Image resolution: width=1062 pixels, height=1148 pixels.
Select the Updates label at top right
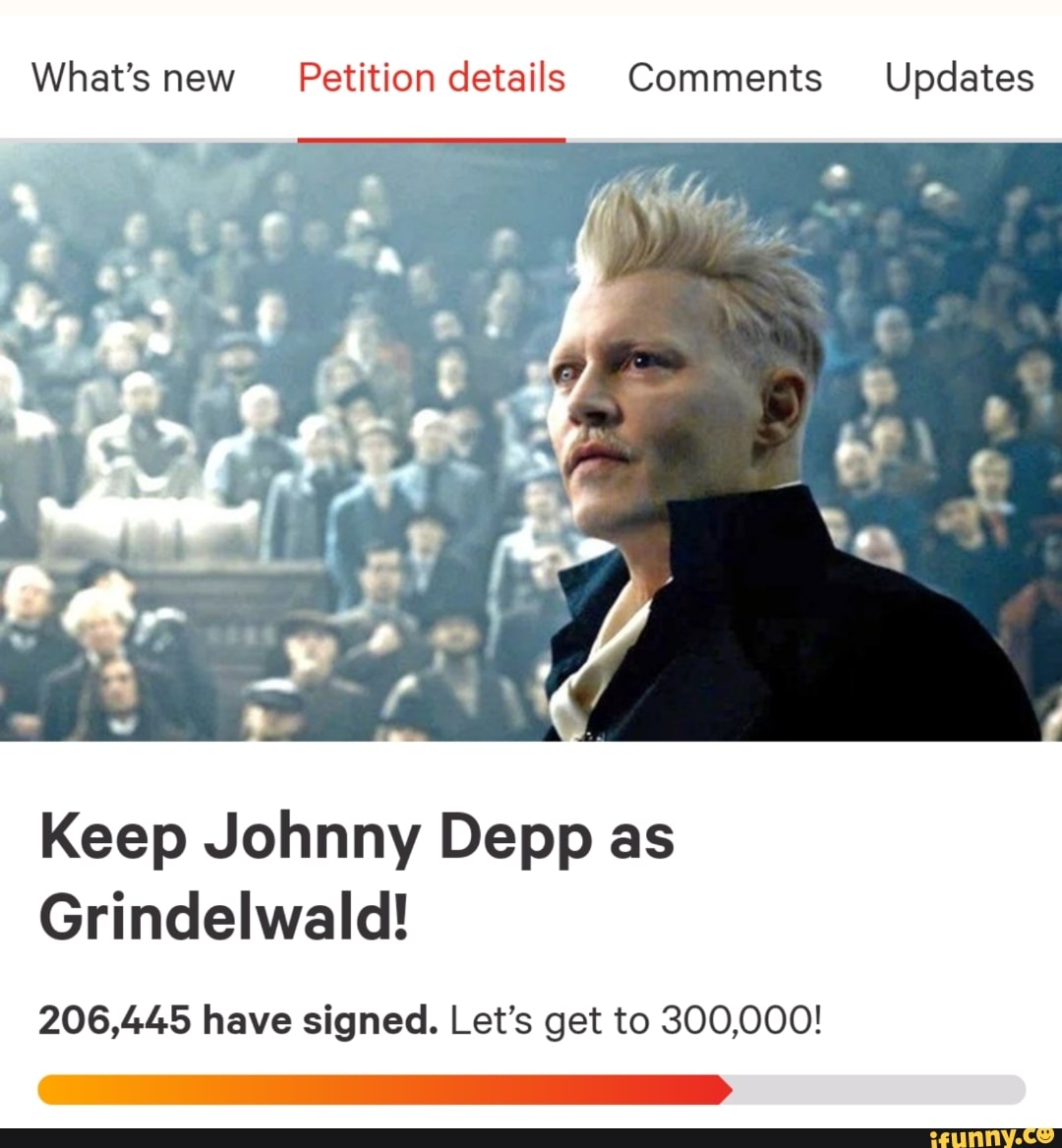(959, 78)
